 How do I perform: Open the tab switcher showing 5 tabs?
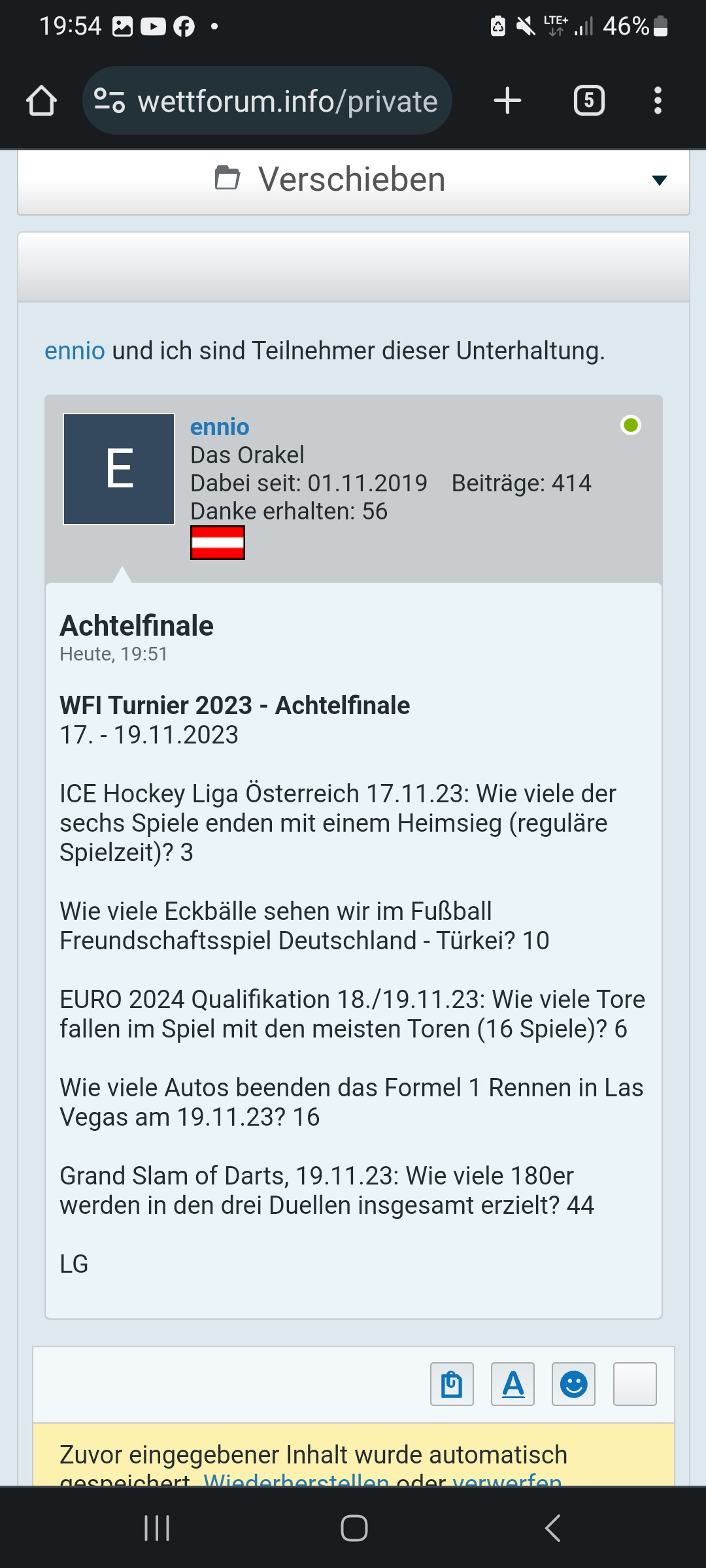(x=589, y=101)
